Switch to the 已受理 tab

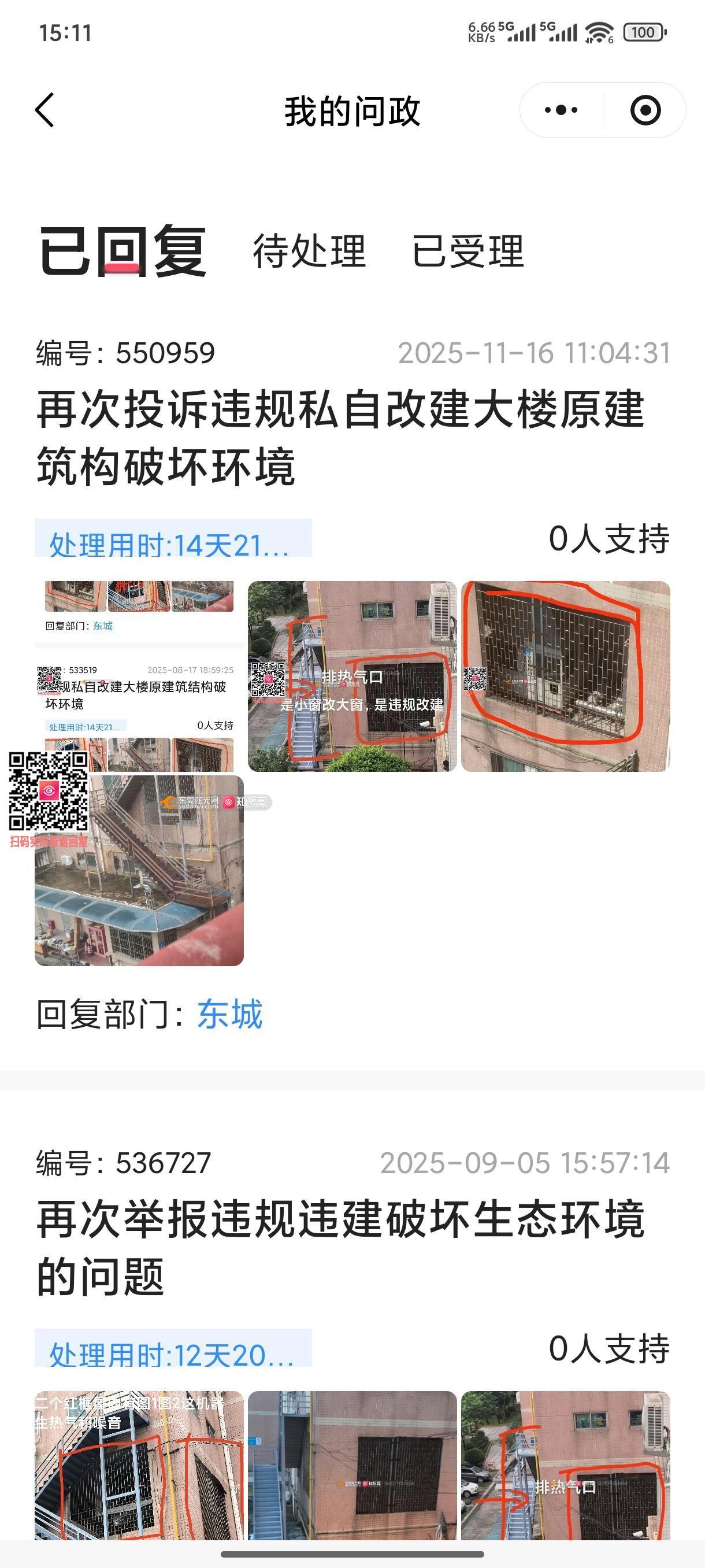[x=467, y=251]
